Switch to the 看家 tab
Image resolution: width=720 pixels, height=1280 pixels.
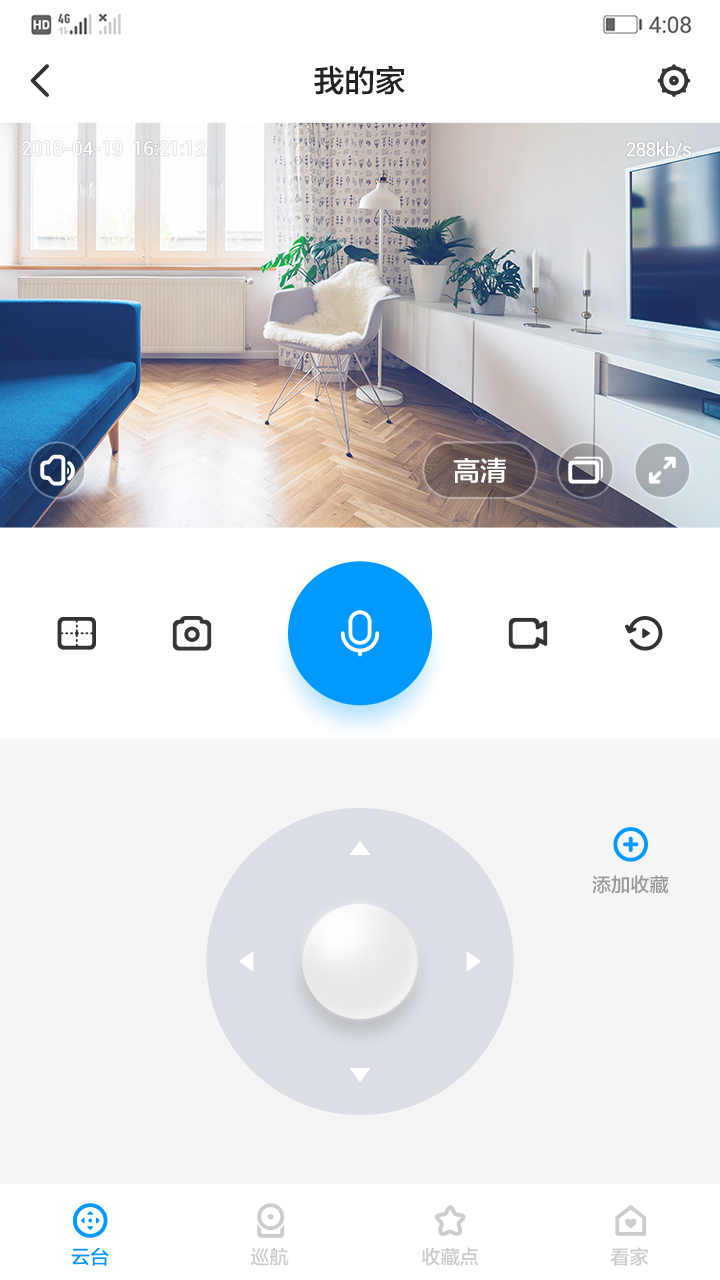pyautogui.click(x=630, y=1233)
